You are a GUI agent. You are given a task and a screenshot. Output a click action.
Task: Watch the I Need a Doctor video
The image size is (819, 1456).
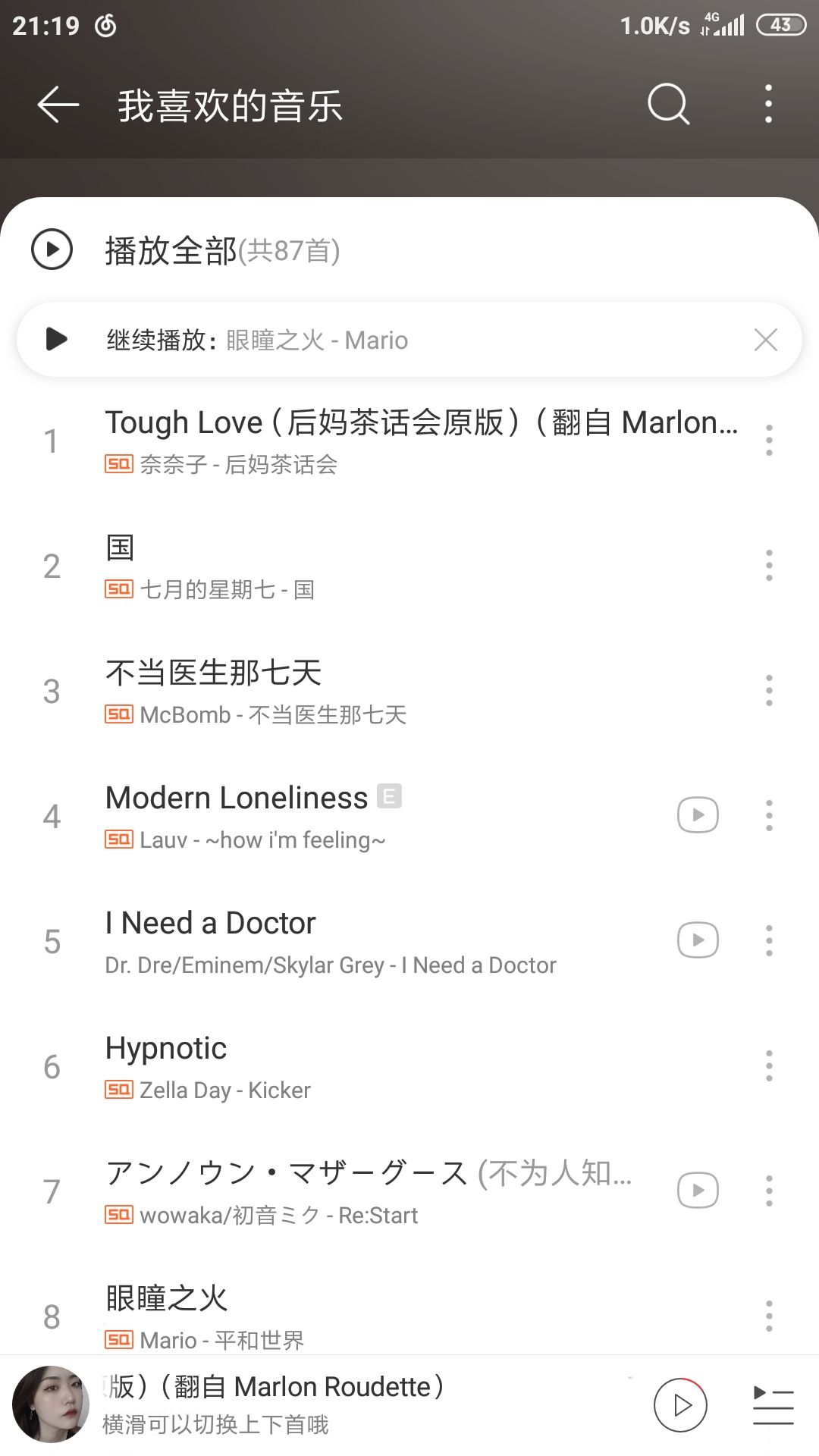[698, 940]
